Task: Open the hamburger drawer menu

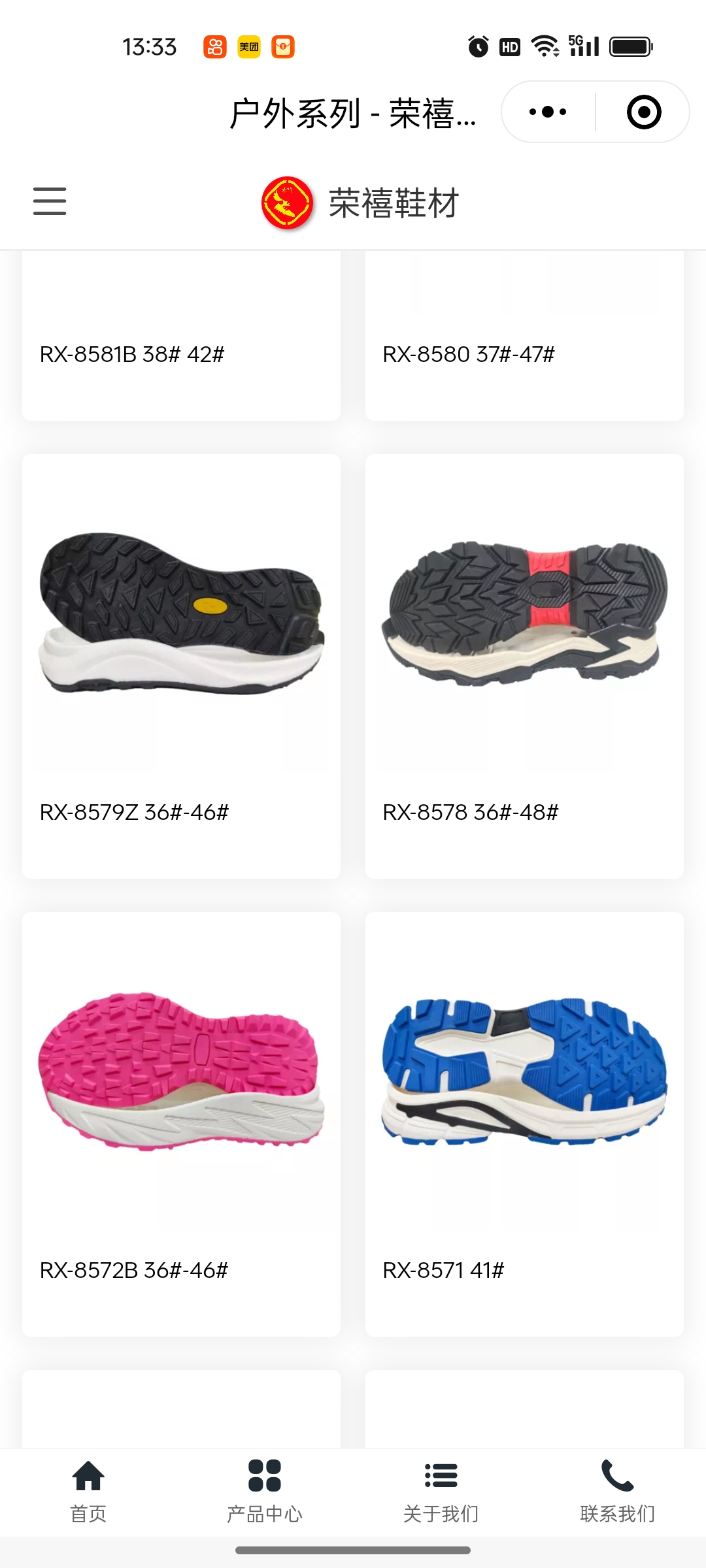Action: click(50, 201)
